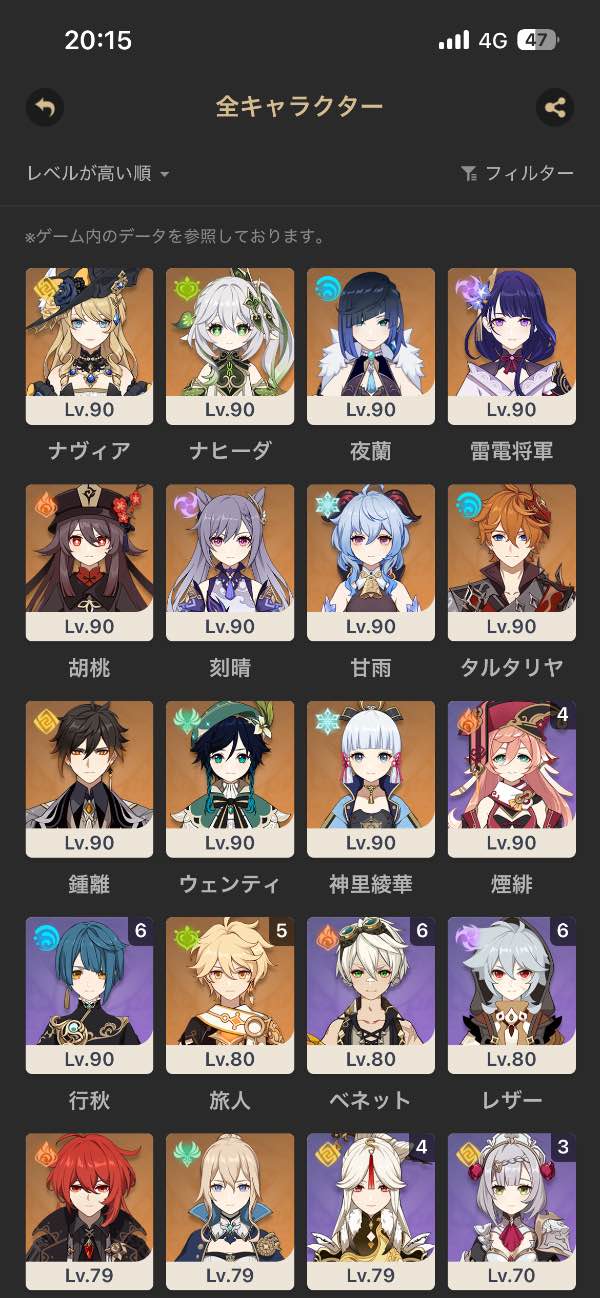Select the ナヒーダ character card
Screen dimensions: 600x1298
click(230, 346)
